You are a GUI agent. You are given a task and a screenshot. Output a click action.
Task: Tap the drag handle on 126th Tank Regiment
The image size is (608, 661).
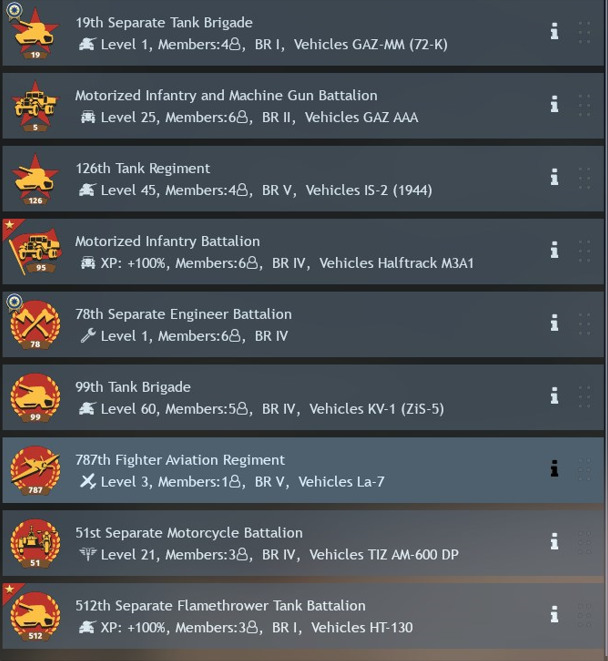584,178
